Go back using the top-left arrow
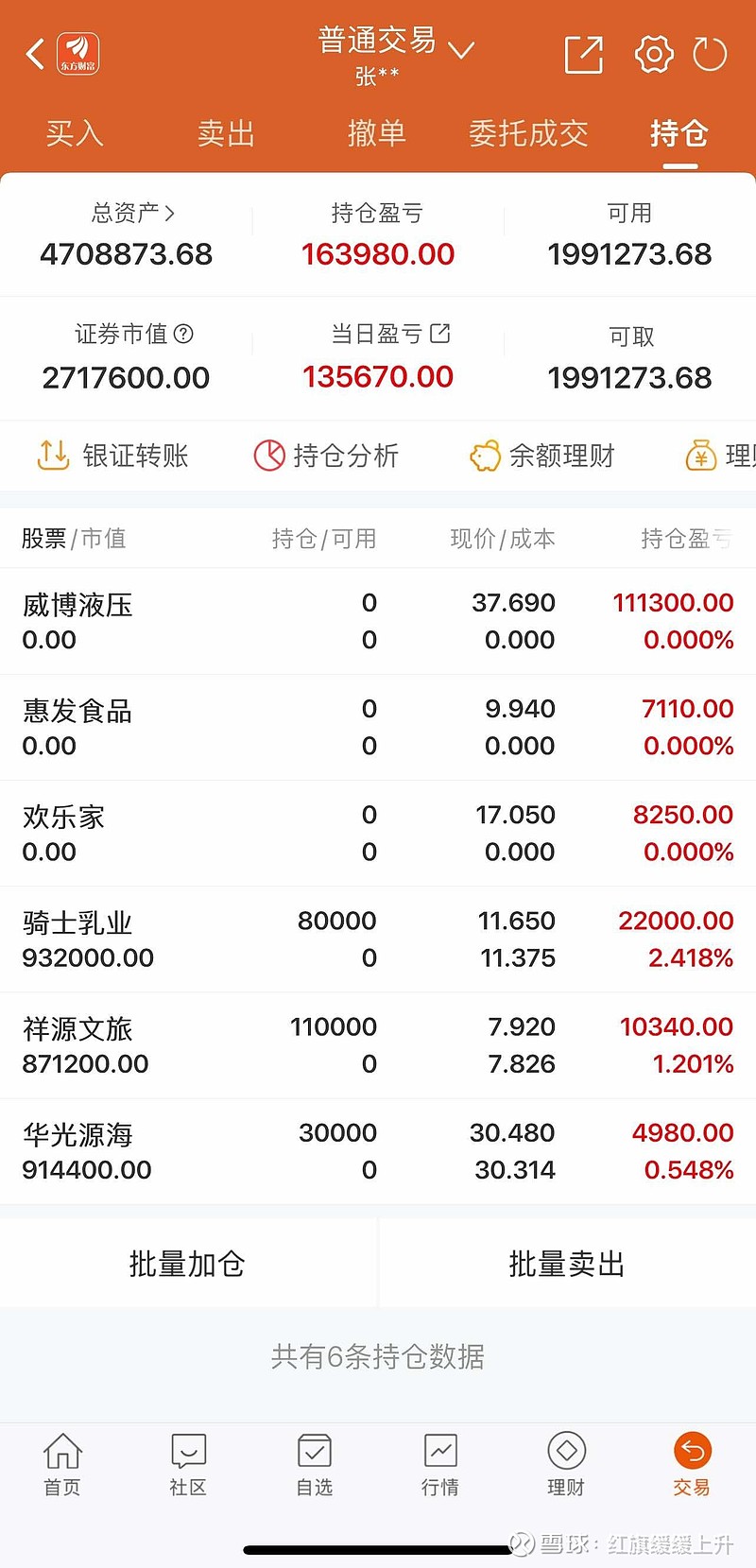This screenshot has height=1568, width=756. click(x=36, y=54)
